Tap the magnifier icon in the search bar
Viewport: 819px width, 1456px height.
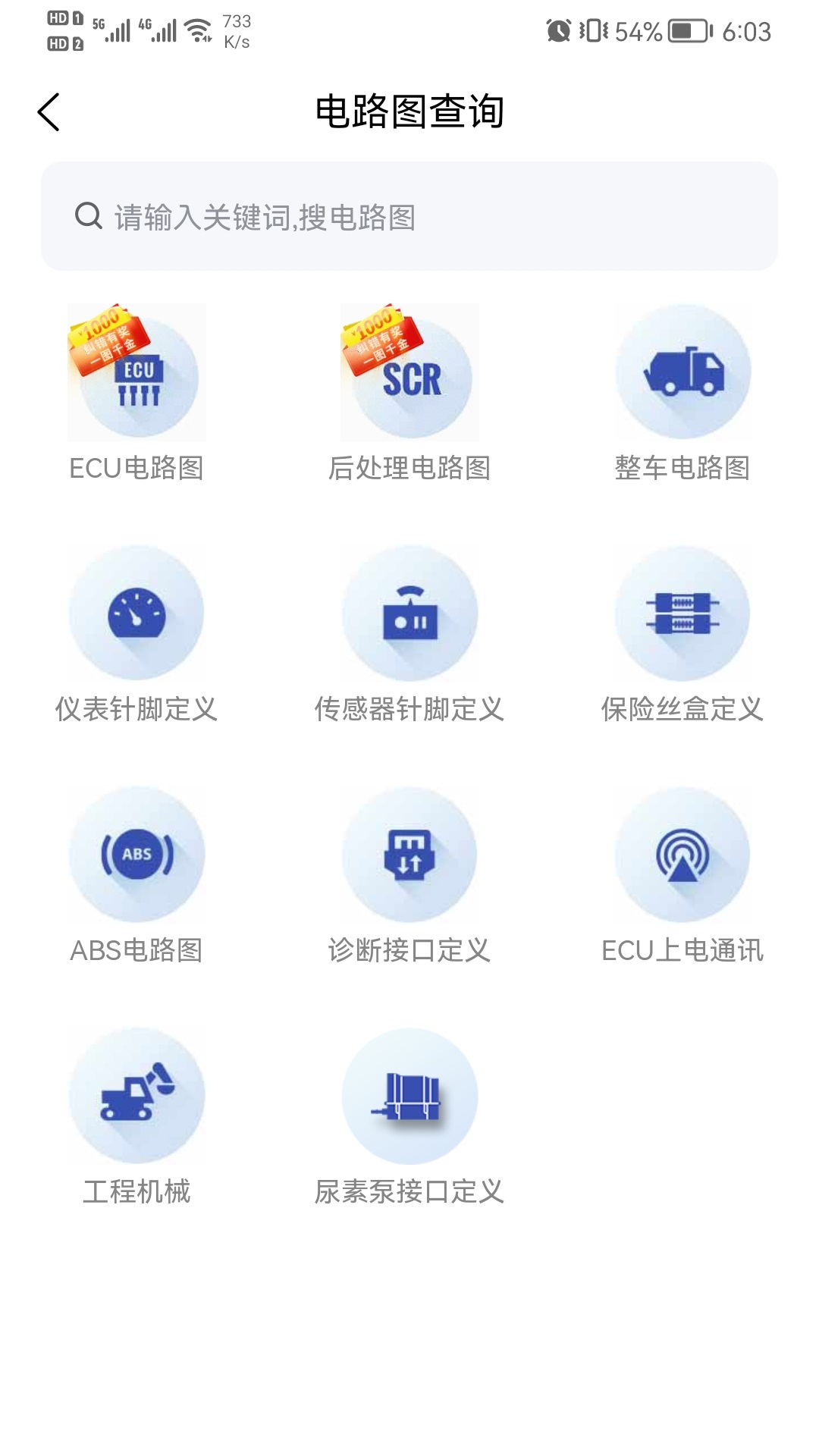tap(89, 216)
